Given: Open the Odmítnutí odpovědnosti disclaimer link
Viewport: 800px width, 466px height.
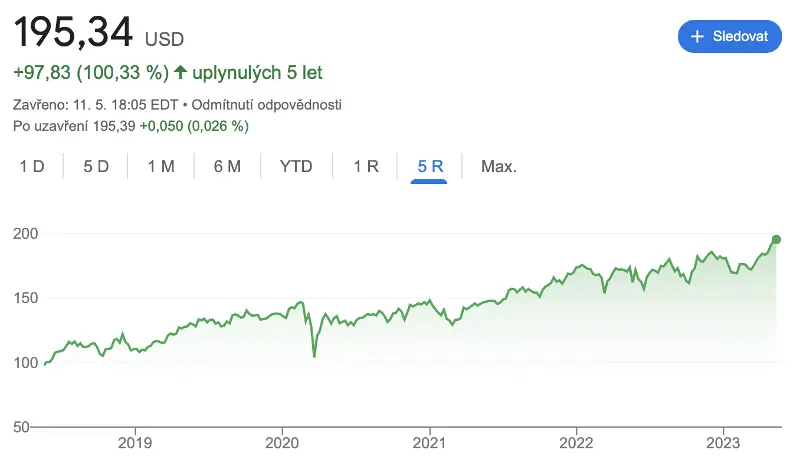Looking at the screenshot, I should [x=266, y=105].
